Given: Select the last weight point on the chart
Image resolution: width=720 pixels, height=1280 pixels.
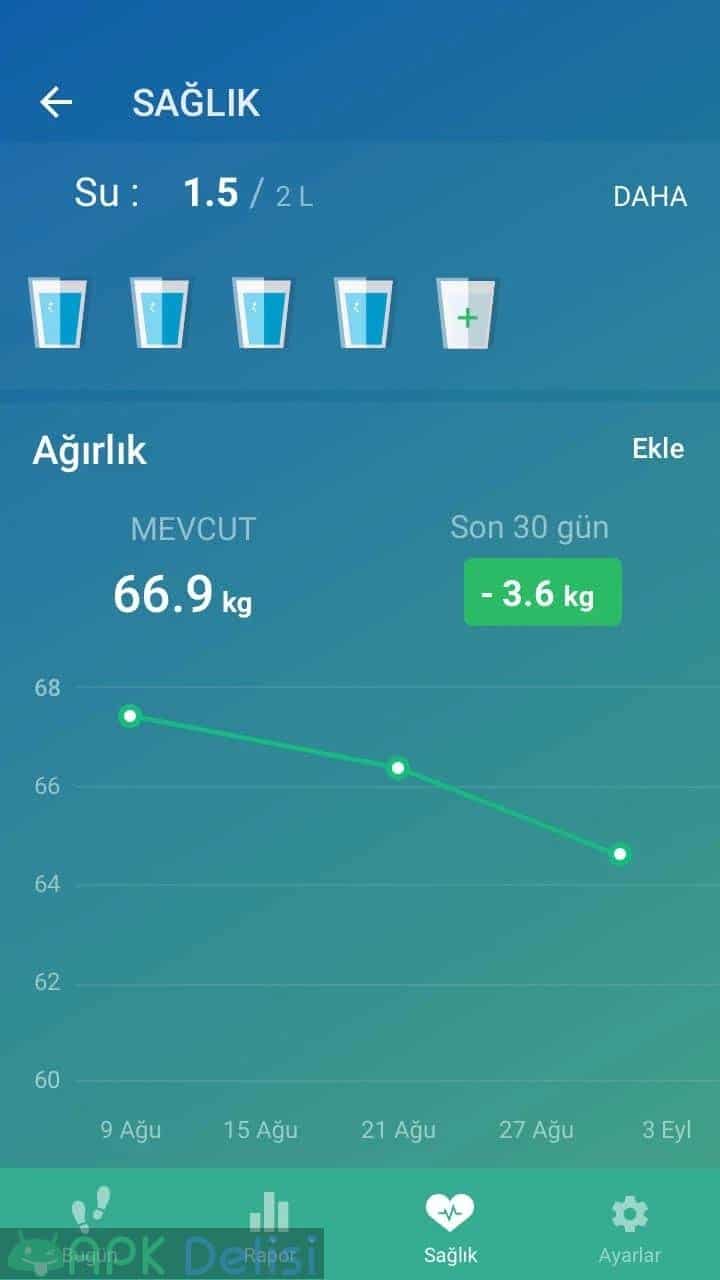Looking at the screenshot, I should (x=620, y=854).
